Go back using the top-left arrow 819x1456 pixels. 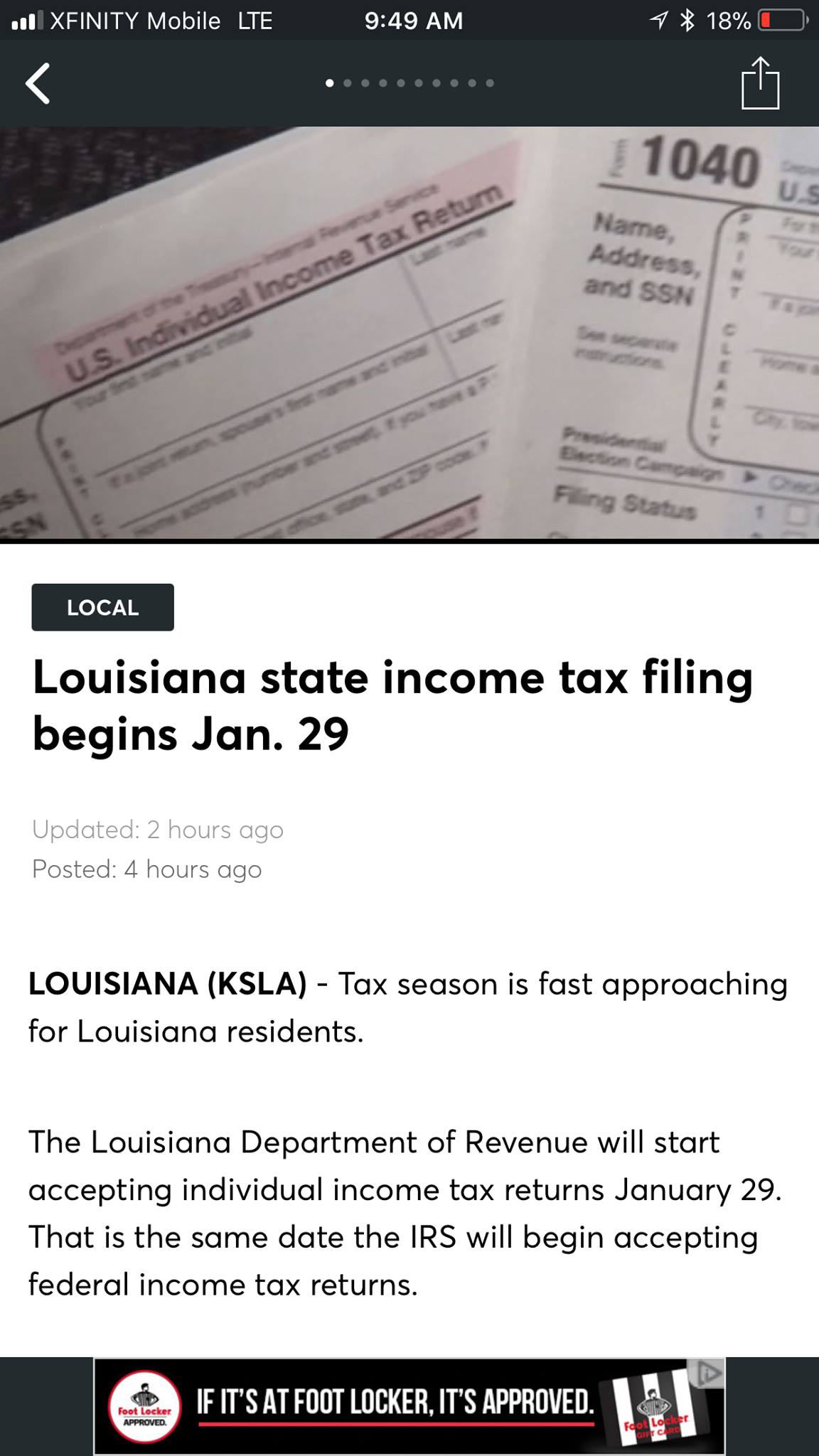click(x=38, y=83)
